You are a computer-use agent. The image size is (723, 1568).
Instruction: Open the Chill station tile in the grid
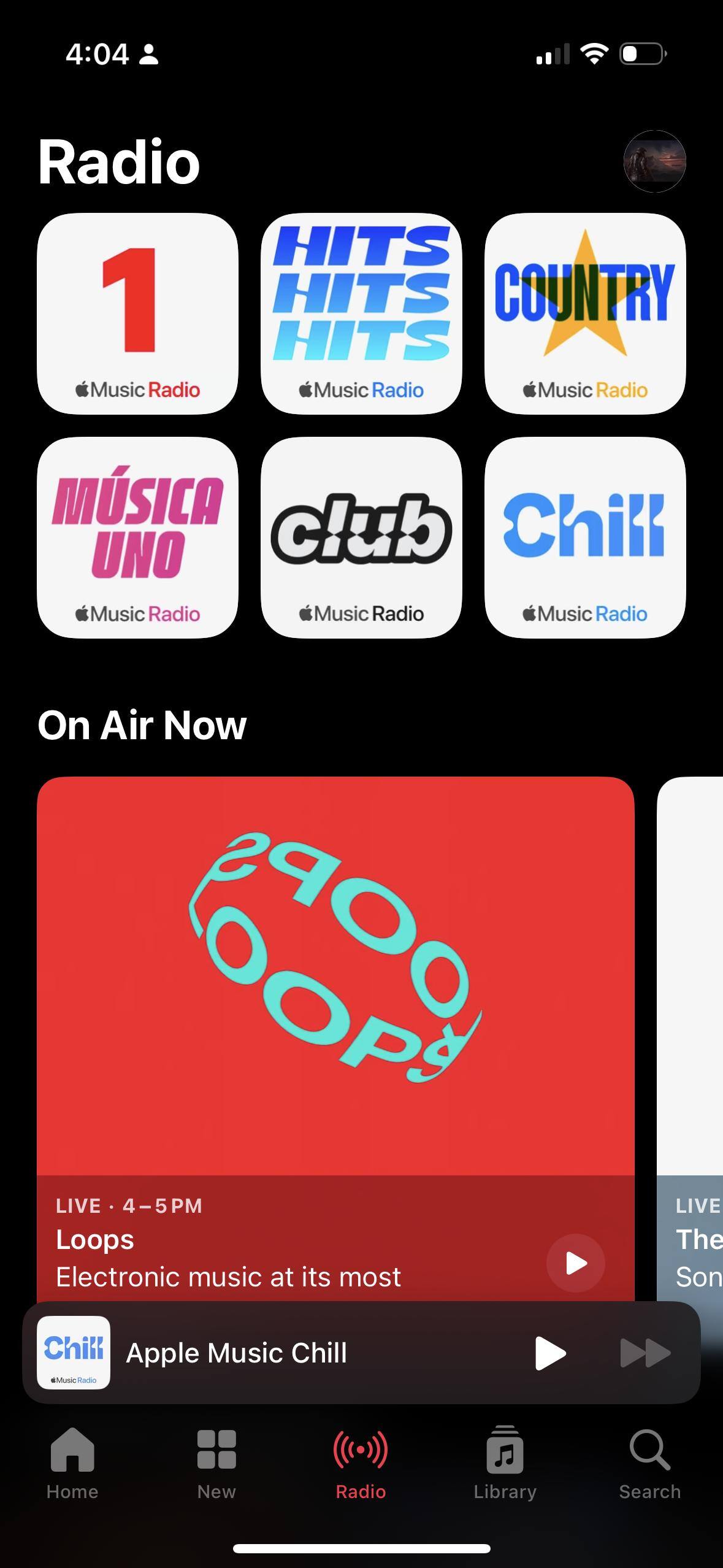[585, 537]
